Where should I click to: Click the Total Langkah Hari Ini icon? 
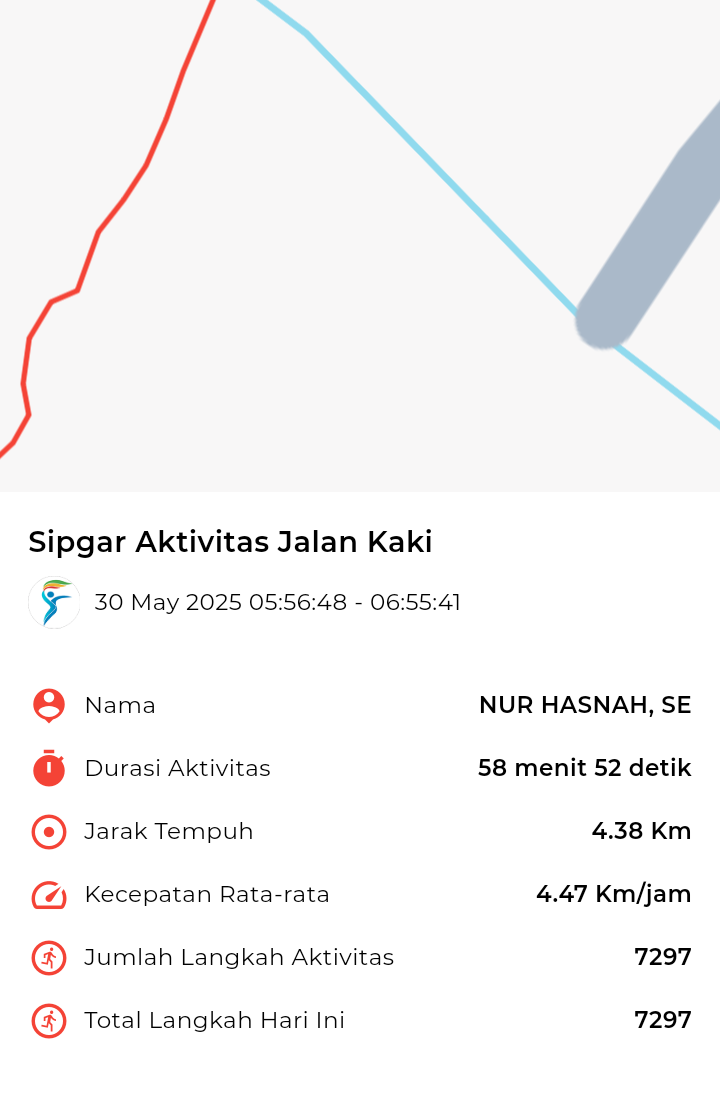tap(48, 1020)
